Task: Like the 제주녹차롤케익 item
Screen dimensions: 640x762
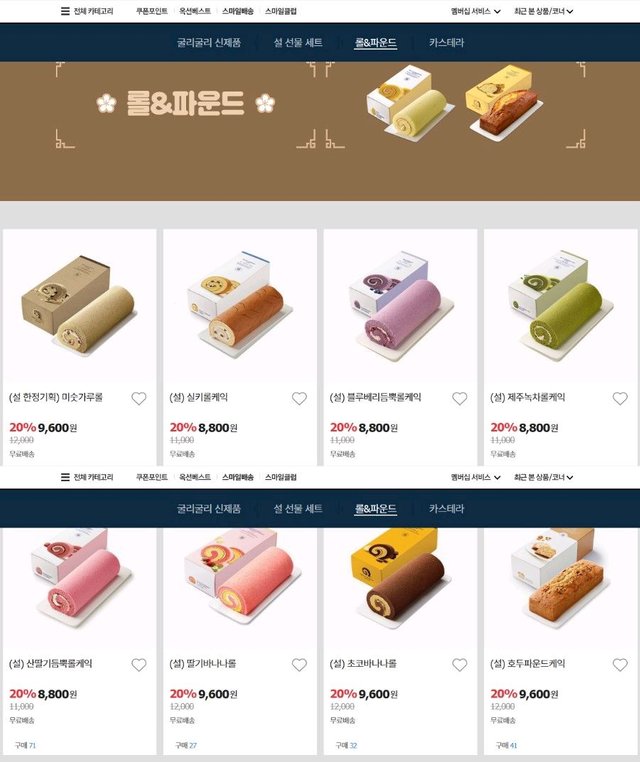Action: tap(620, 398)
